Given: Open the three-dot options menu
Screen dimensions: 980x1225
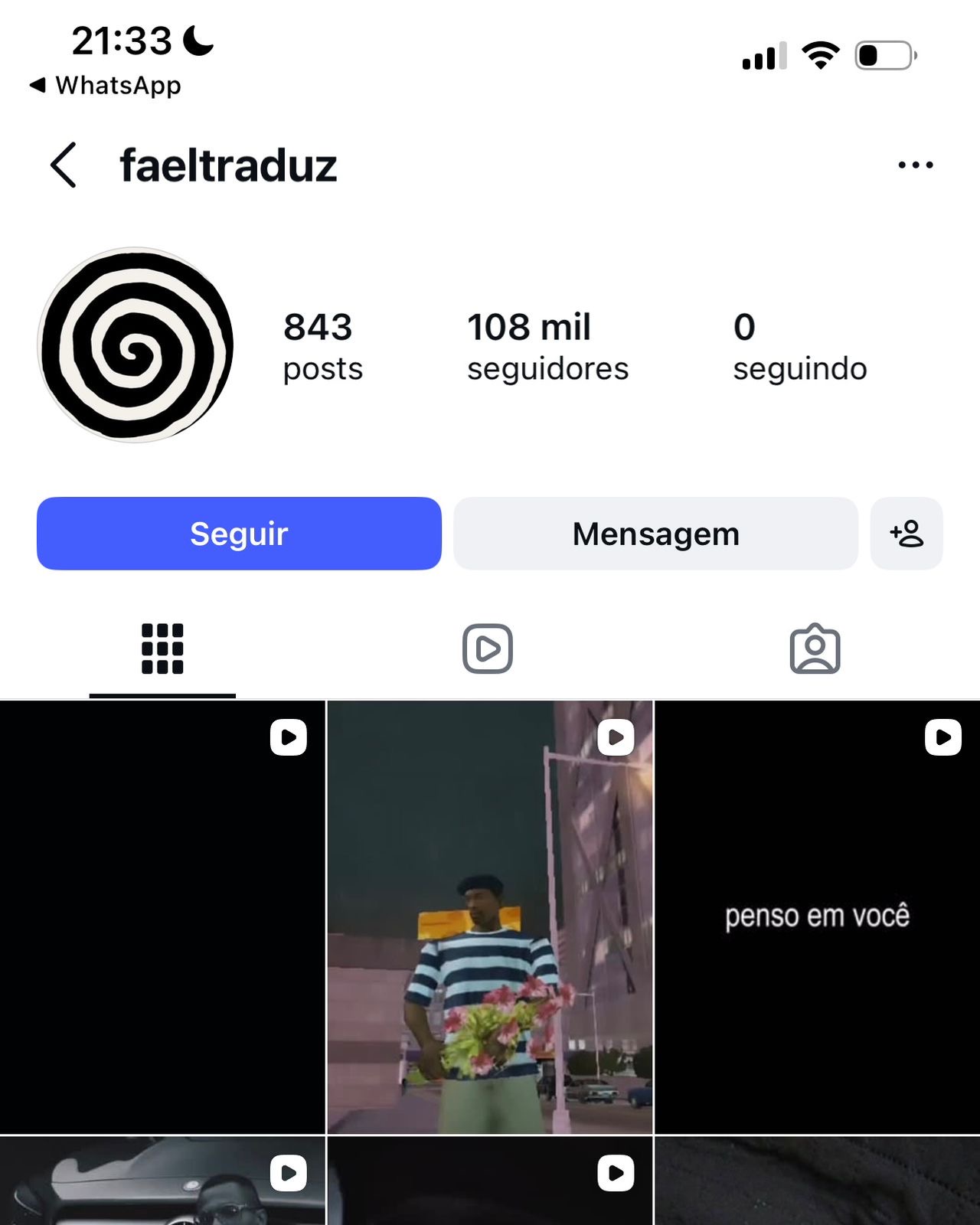Looking at the screenshot, I should [x=916, y=165].
